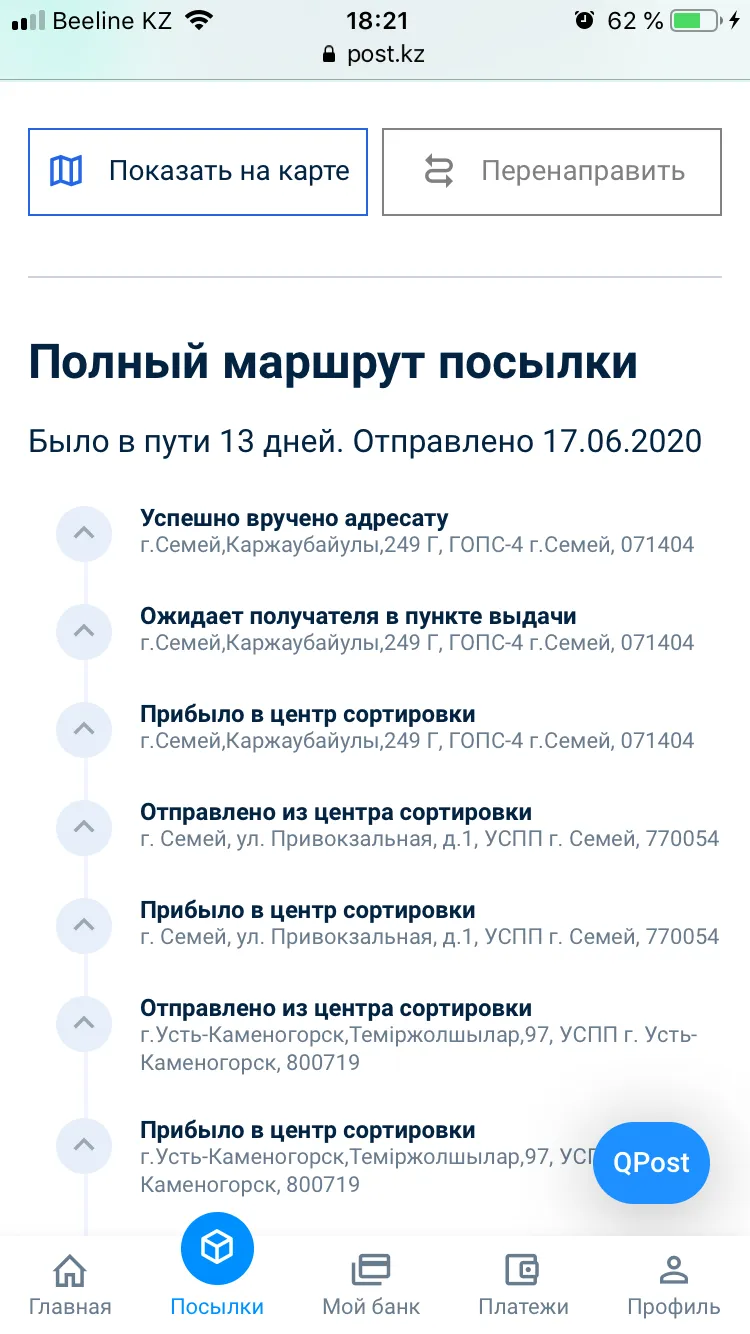Image resolution: width=750 pixels, height=1334 pixels.
Task: Tap the Перенаправить button
Action: click(x=552, y=172)
